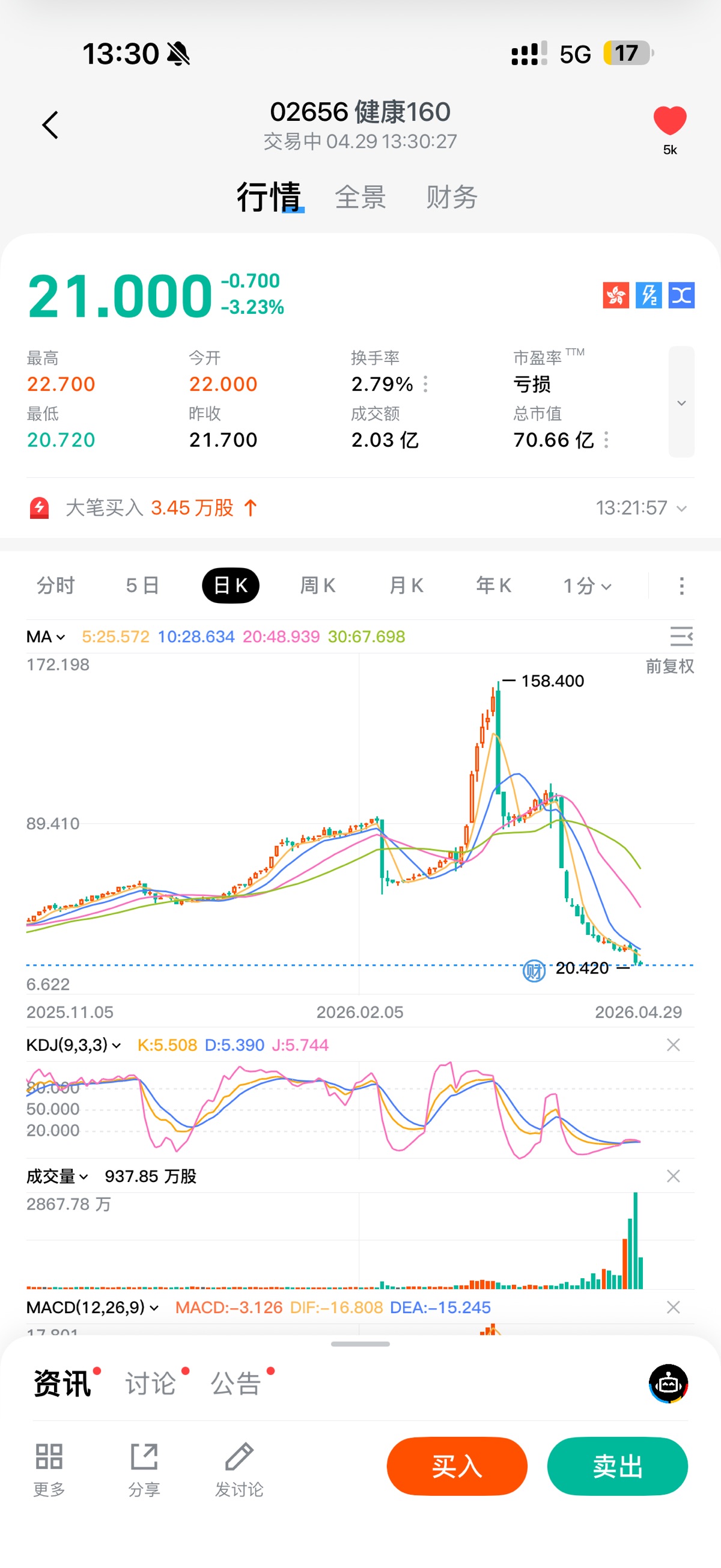Switch chart to 分时 view

[56, 586]
